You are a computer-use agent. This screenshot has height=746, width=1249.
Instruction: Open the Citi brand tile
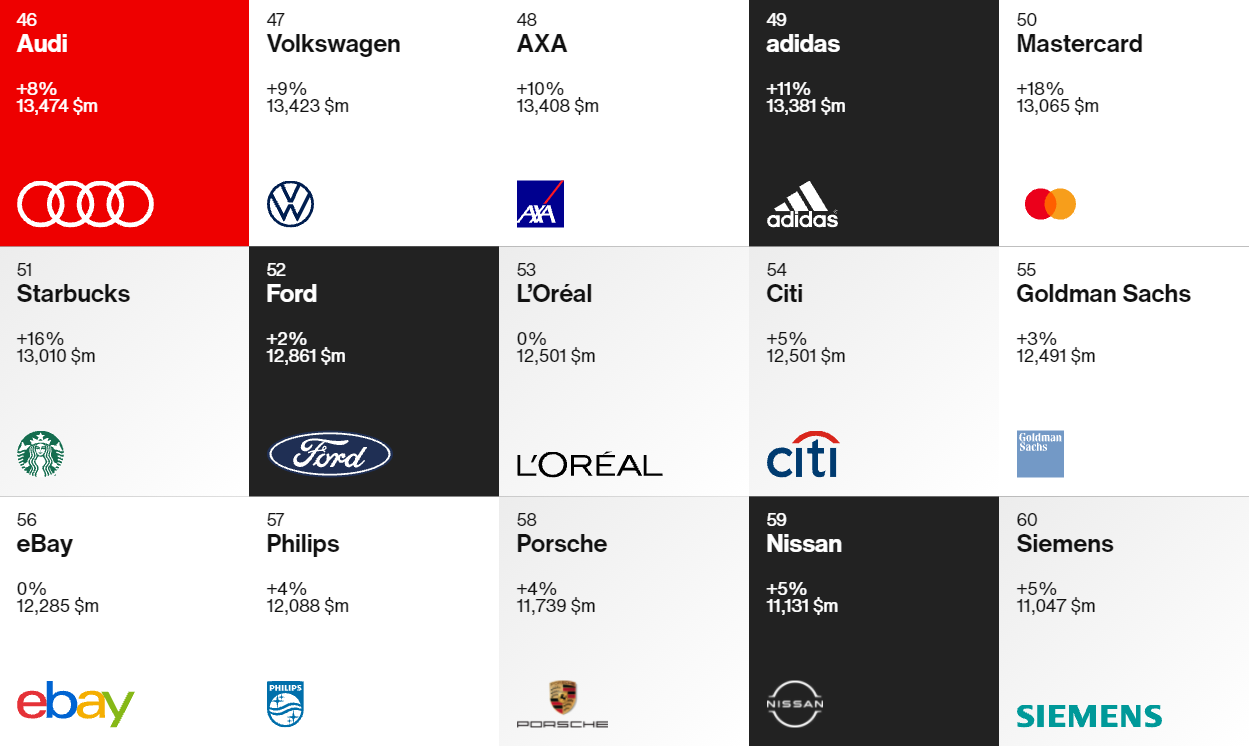coord(873,372)
